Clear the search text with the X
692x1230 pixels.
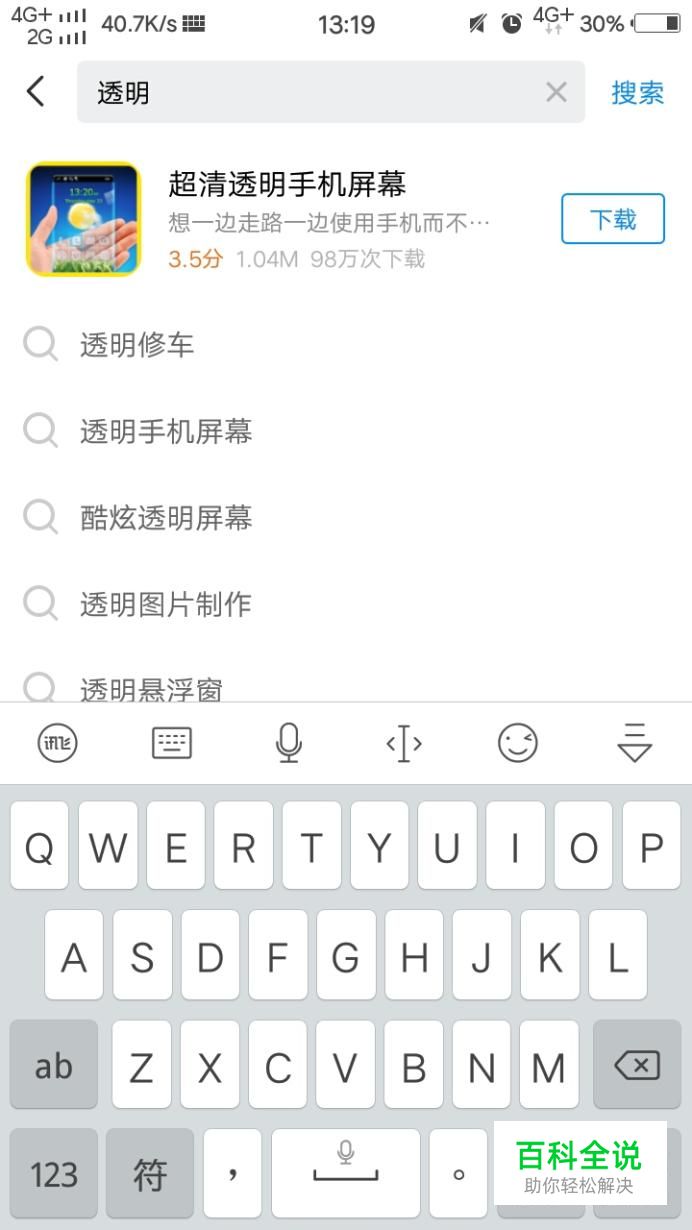click(x=556, y=93)
